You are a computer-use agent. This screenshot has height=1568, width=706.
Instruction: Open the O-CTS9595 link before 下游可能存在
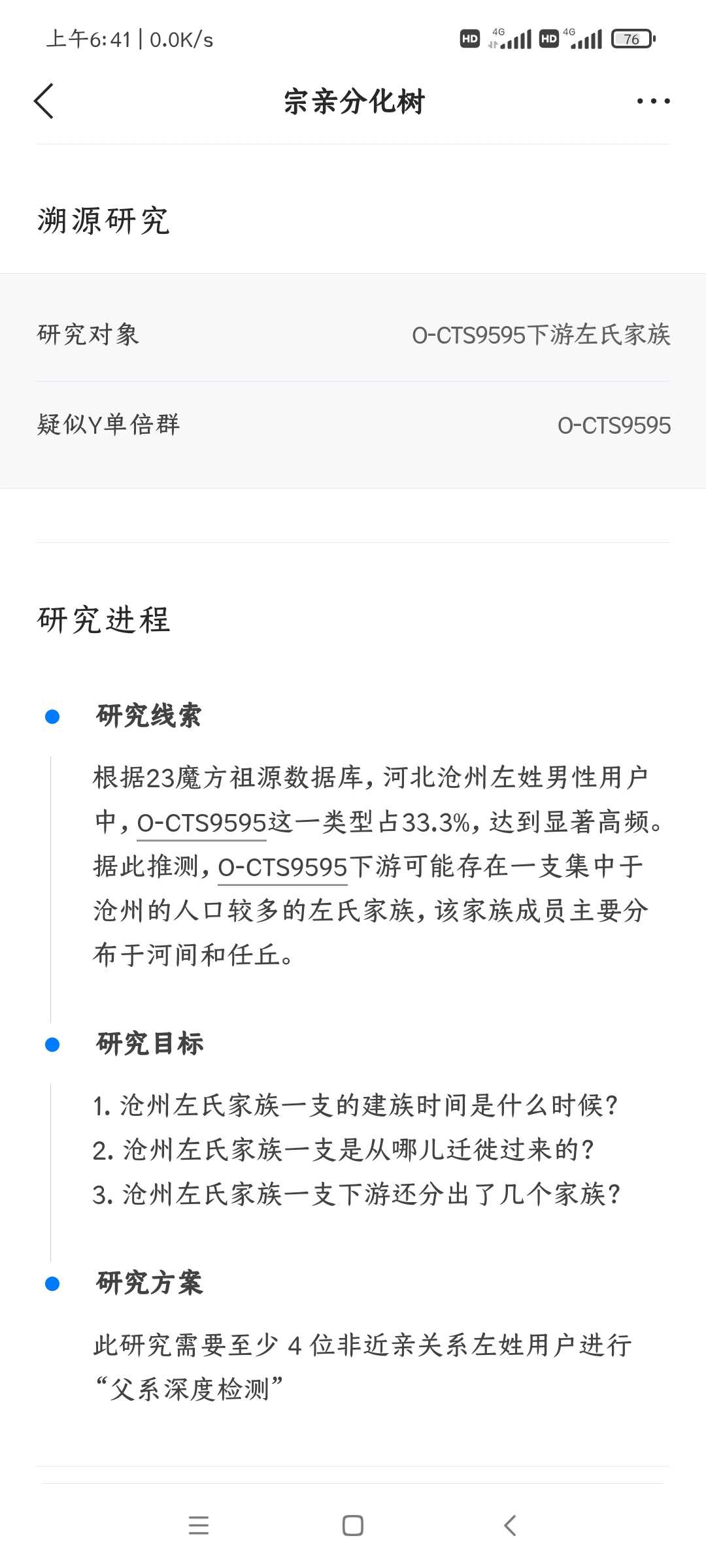[282, 868]
